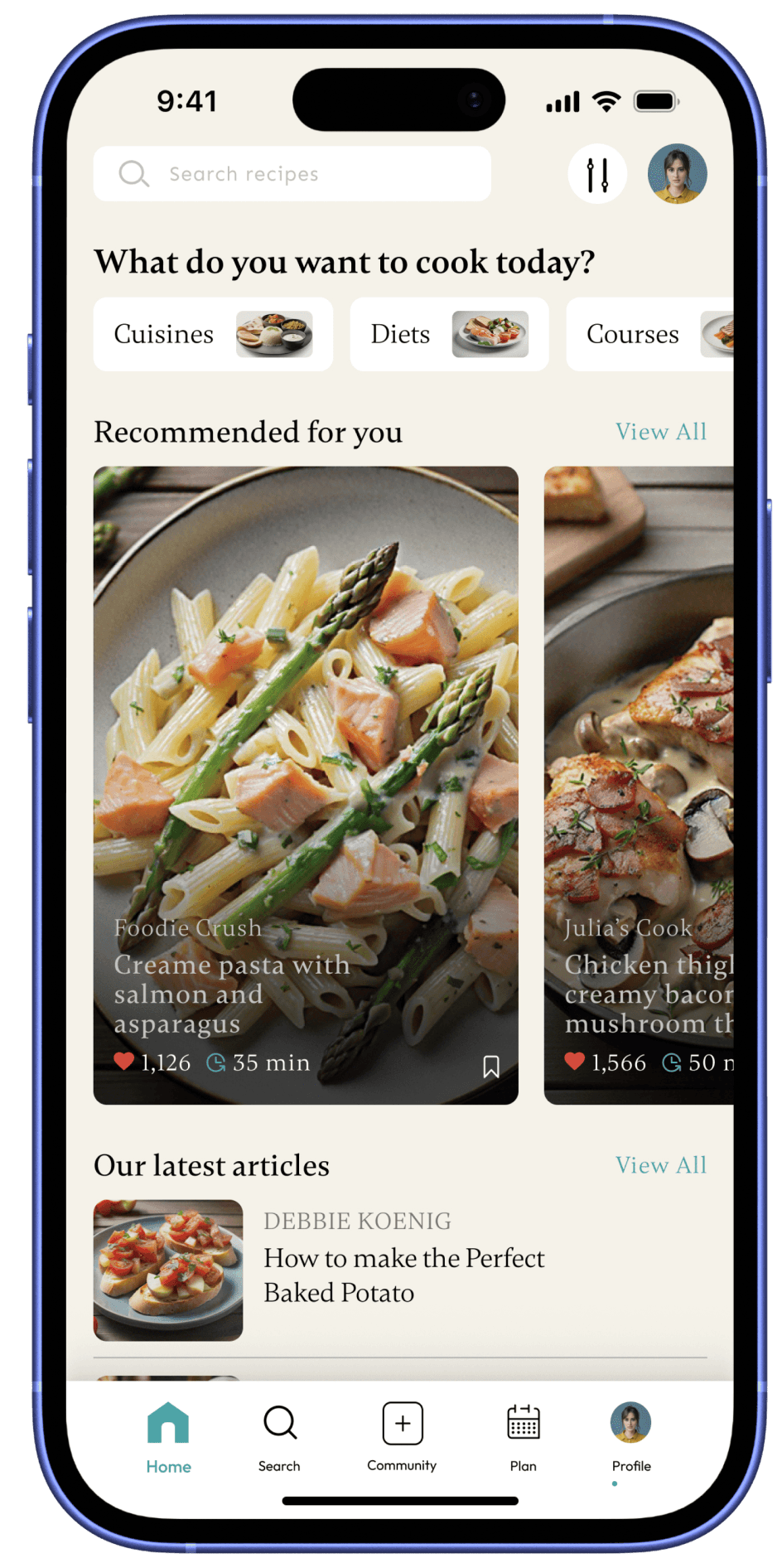The image size is (782, 1568).
Task: Open the Creame pasta with salmon recipe
Action: click(306, 746)
